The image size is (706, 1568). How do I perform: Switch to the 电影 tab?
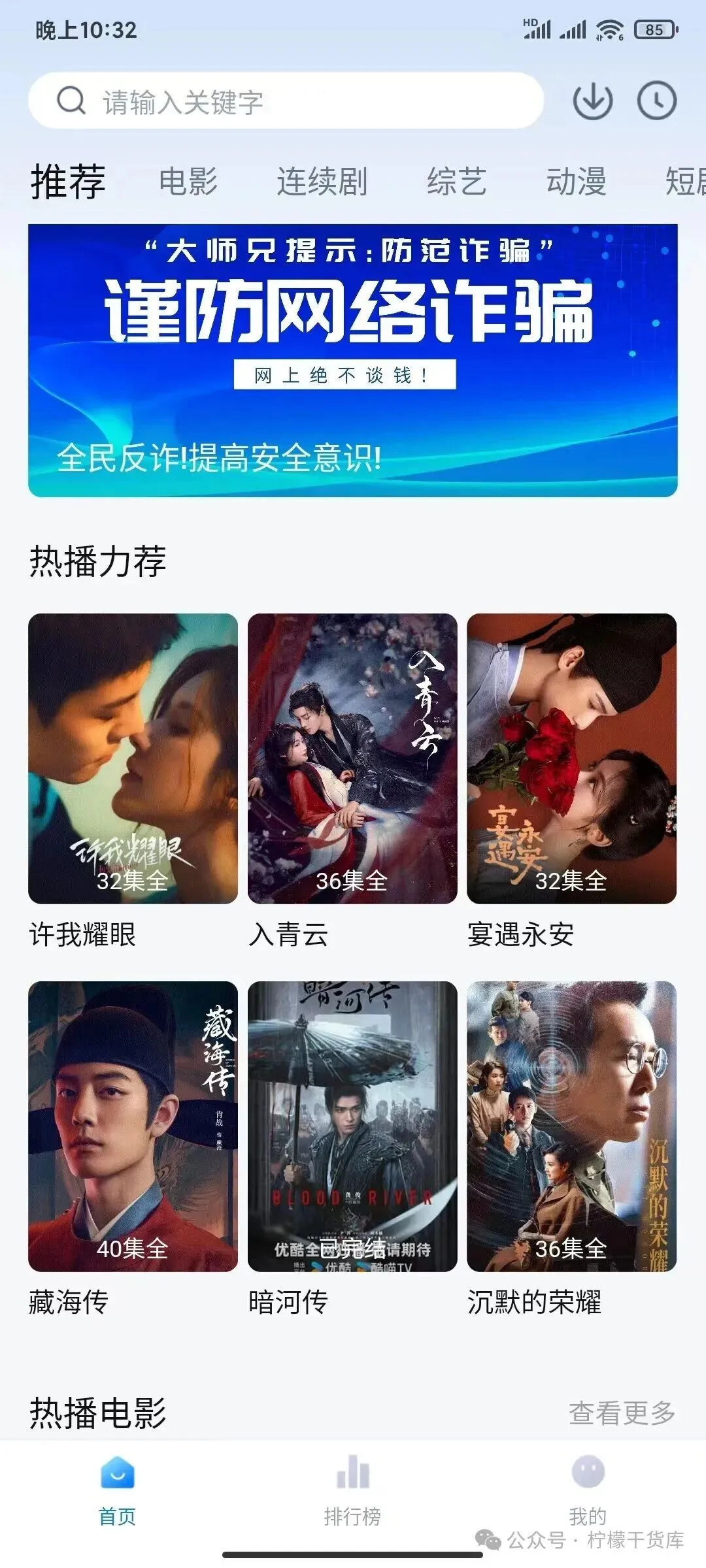tap(188, 181)
